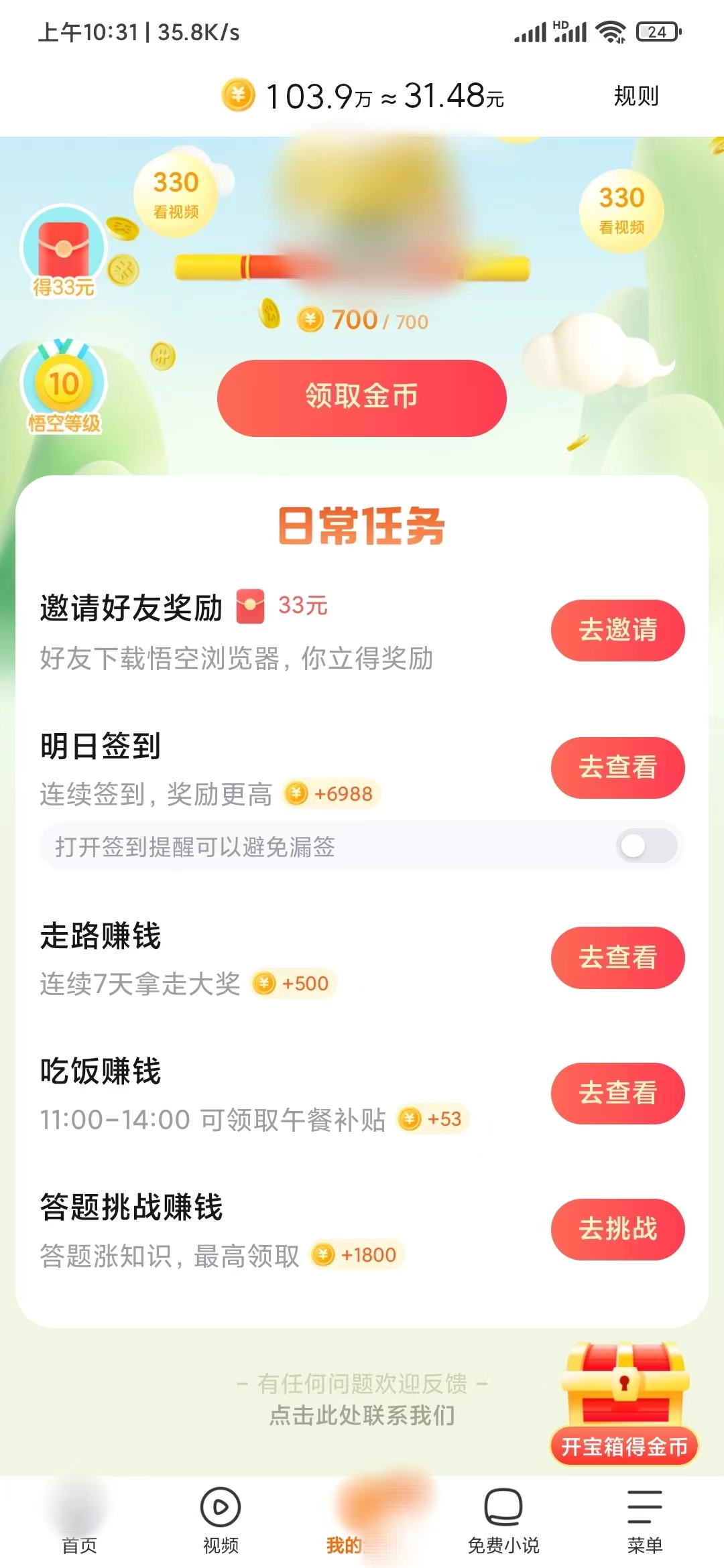Click 去挑战 to start the quiz challenge
The image size is (724, 1568).
[617, 1230]
